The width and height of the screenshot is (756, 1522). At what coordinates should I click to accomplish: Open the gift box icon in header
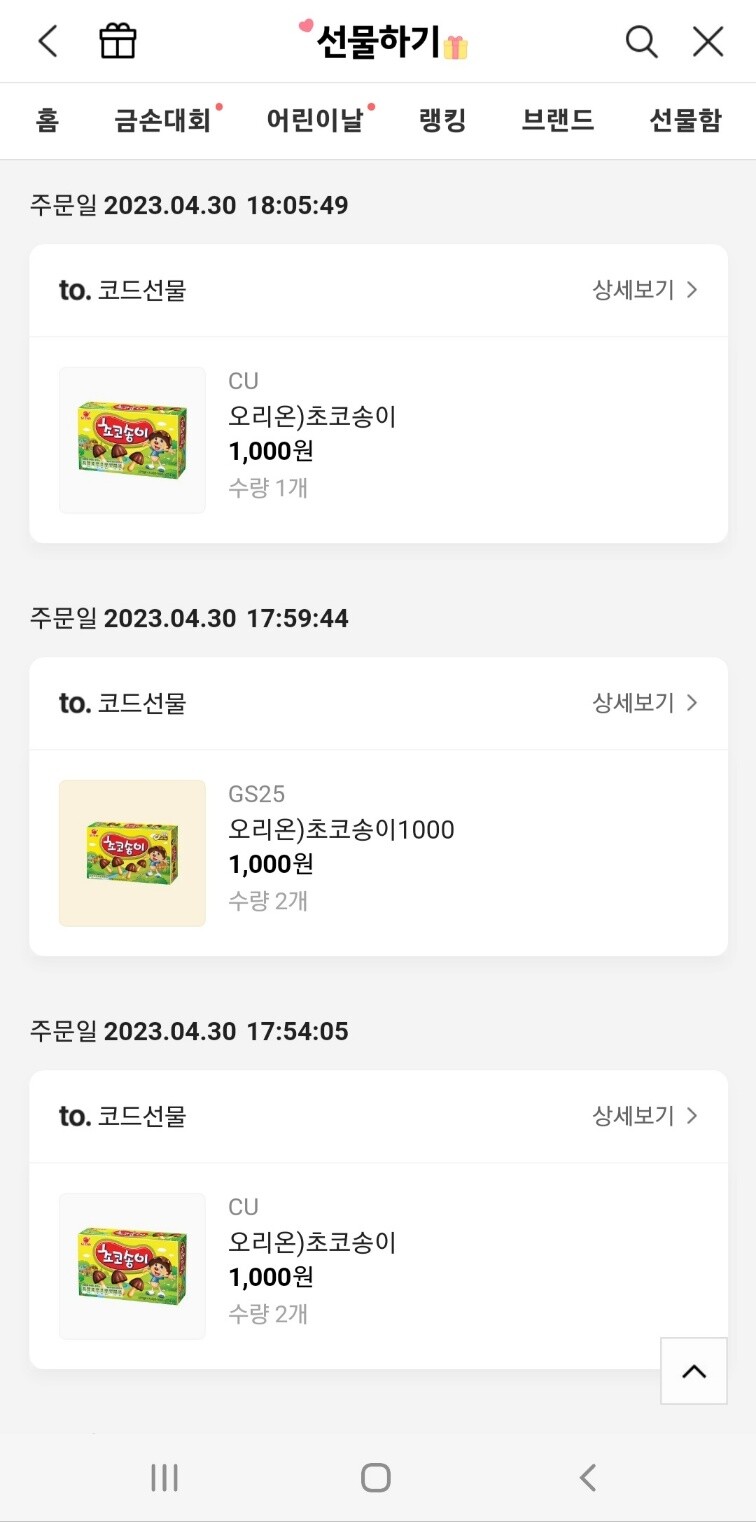pyautogui.click(x=117, y=41)
